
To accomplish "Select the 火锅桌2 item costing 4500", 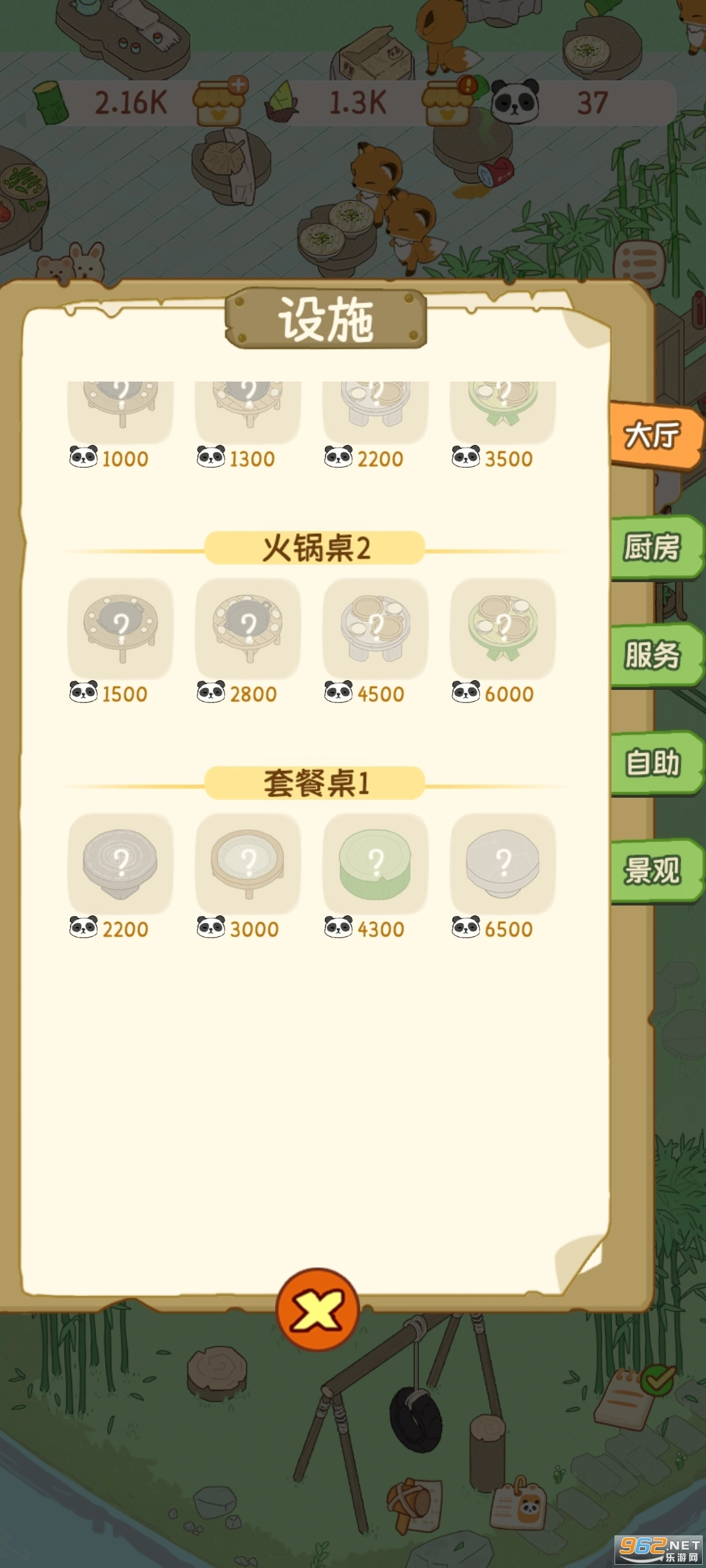I will (375, 629).
